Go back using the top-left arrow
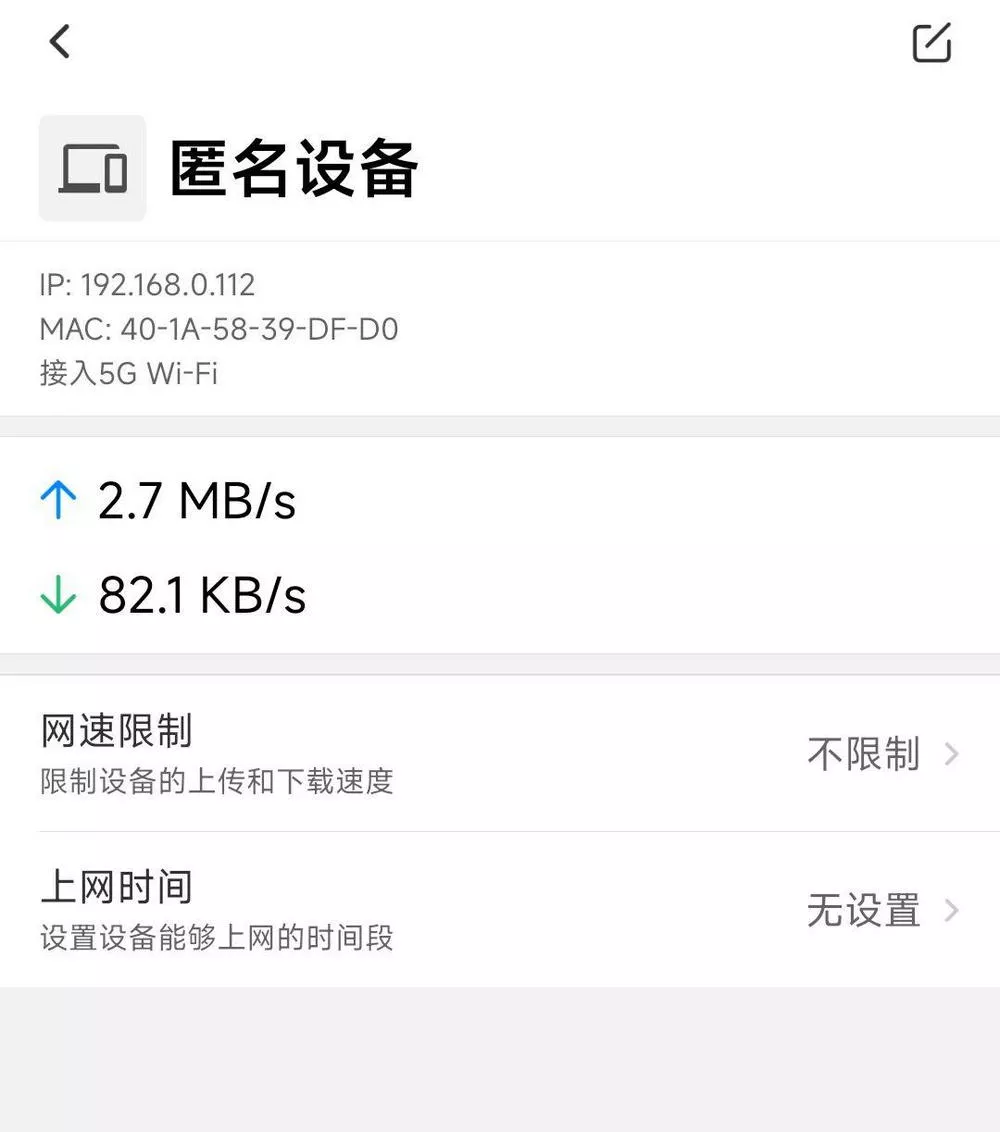The height and width of the screenshot is (1132, 1000). coord(60,42)
